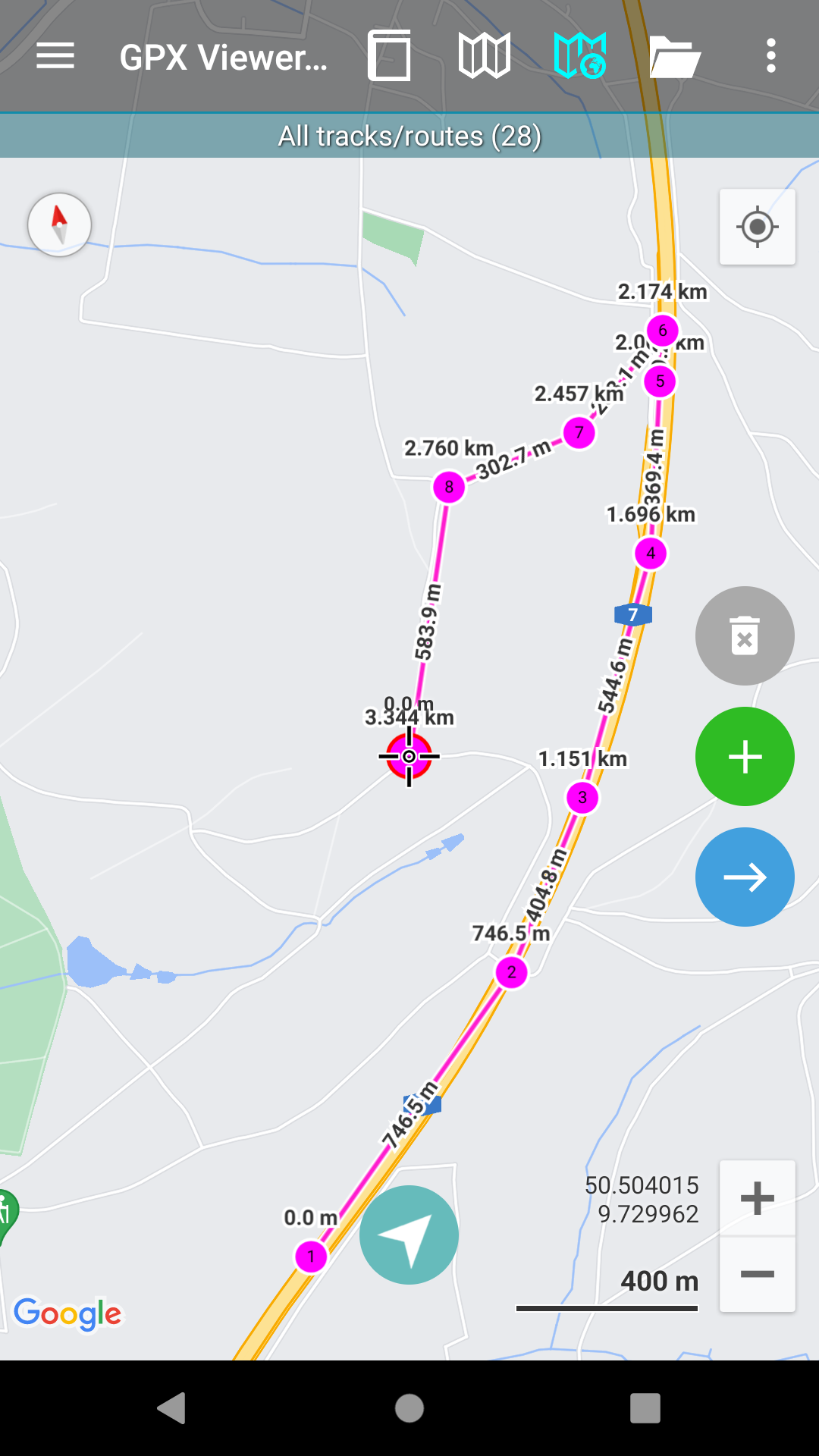Zoom in on the map
The width and height of the screenshot is (819, 1456).
pyautogui.click(x=757, y=1198)
